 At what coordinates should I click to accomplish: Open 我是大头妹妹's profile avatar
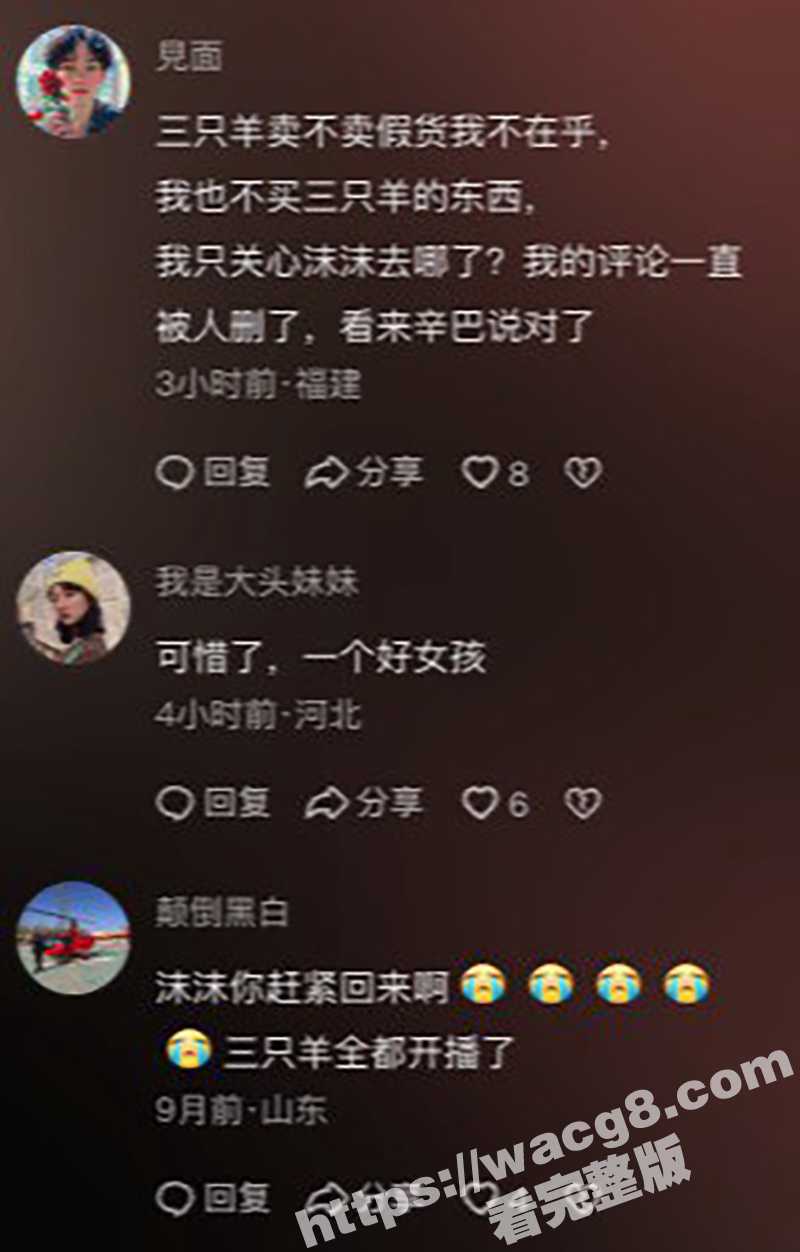73,607
